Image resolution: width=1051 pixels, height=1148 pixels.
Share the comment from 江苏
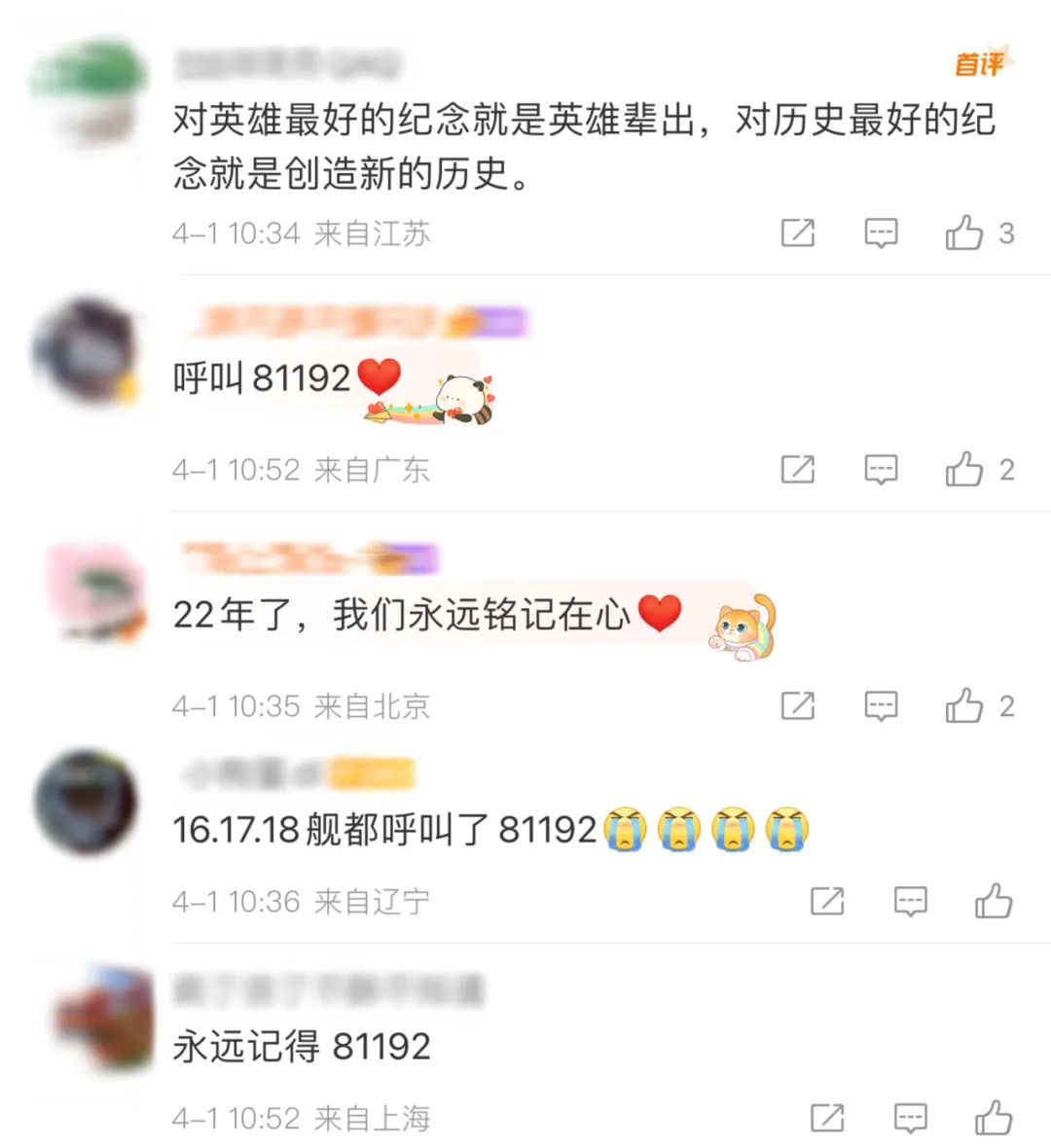pos(798,233)
